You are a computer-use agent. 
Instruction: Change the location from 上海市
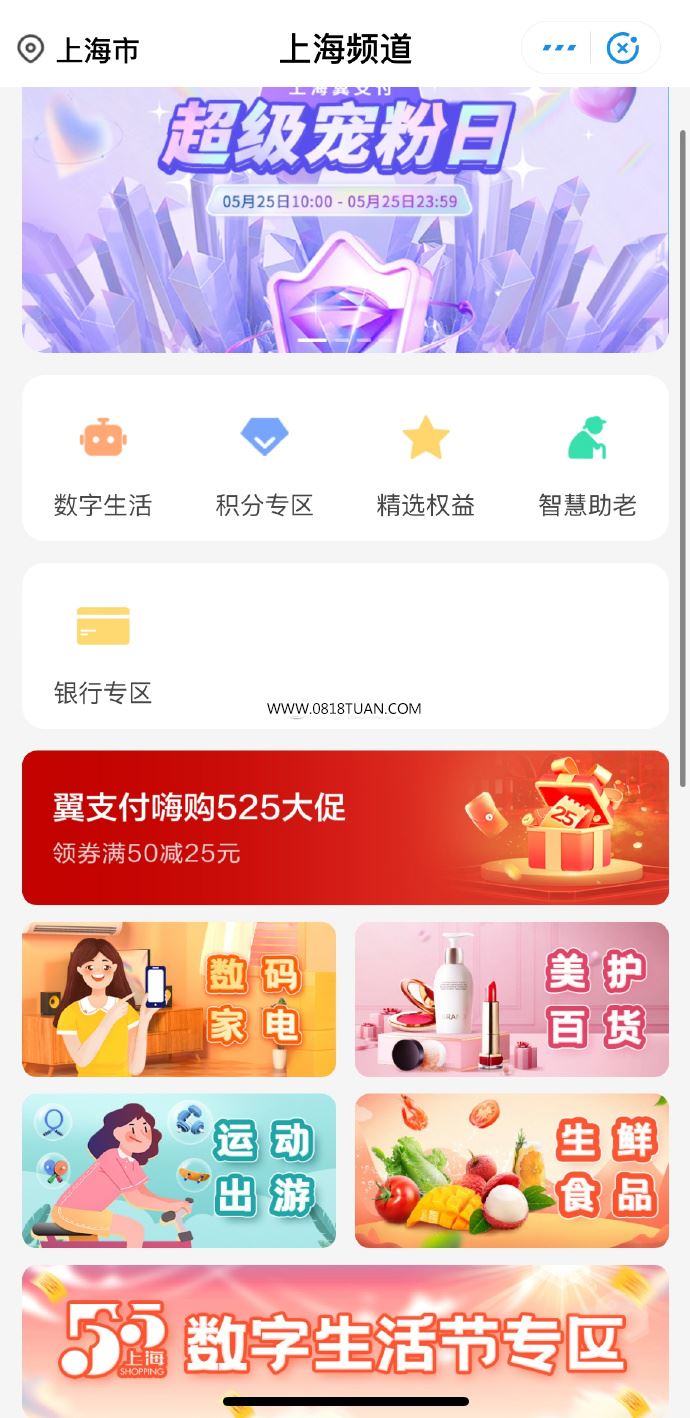[78, 49]
